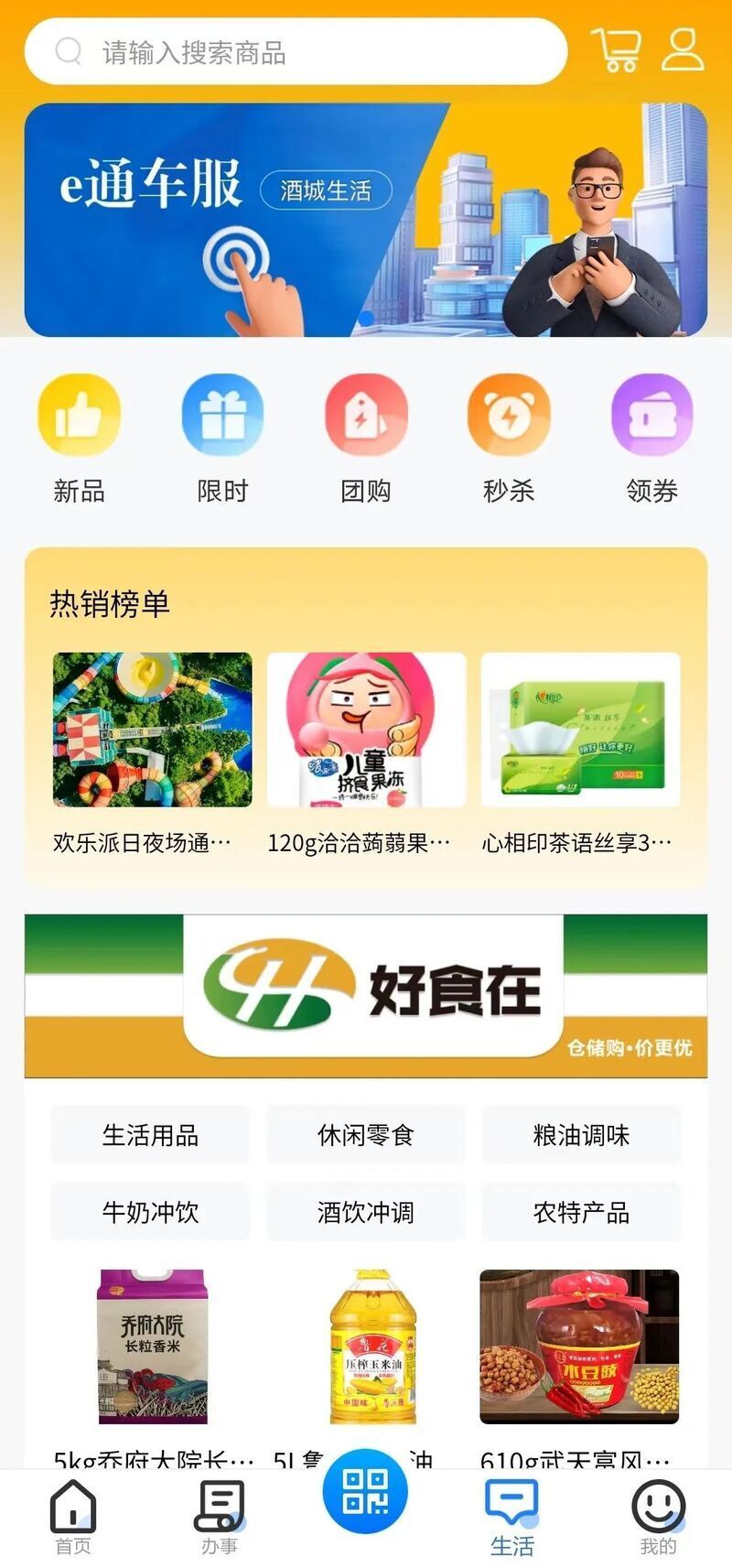
Task: Open the user profile icon
Action: coord(682,49)
